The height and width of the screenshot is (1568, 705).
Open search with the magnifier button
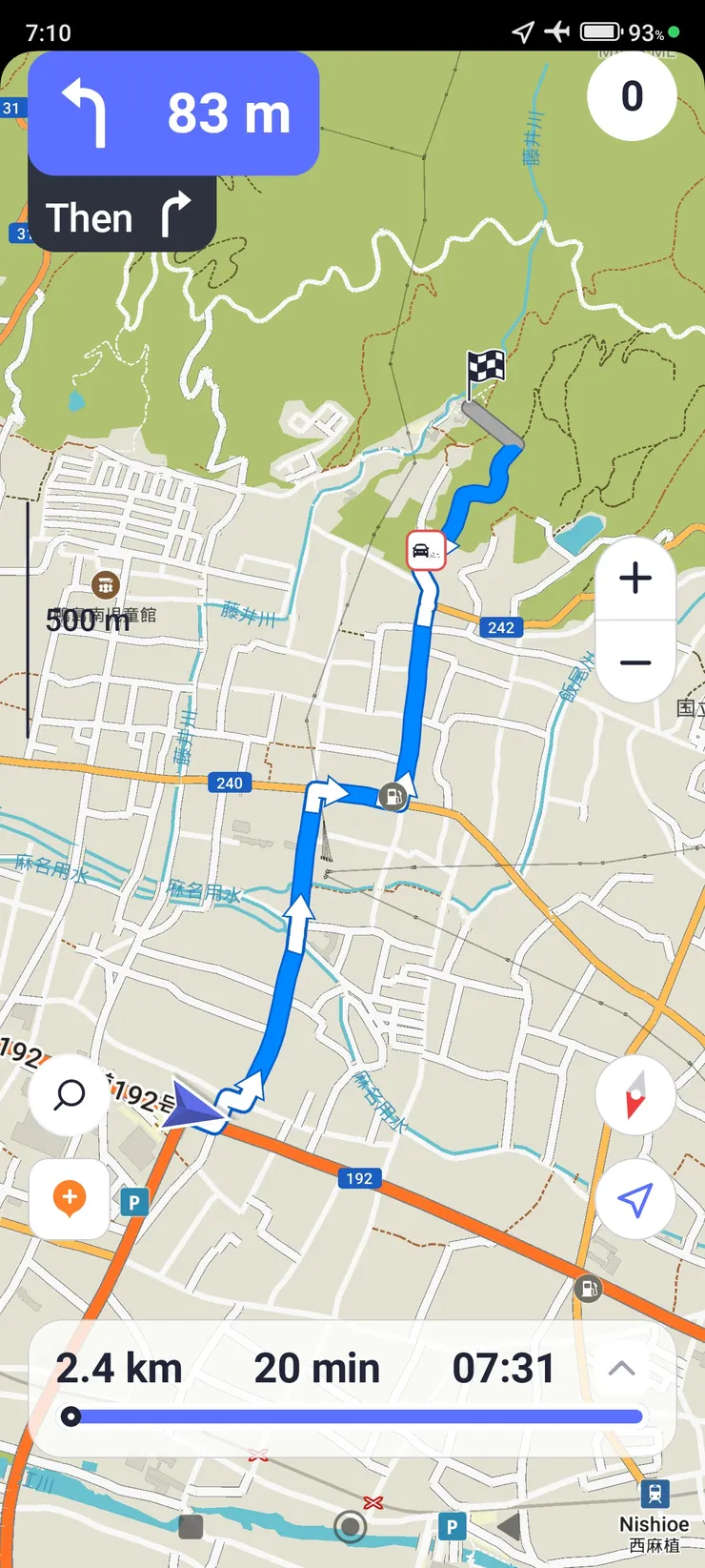click(70, 1094)
